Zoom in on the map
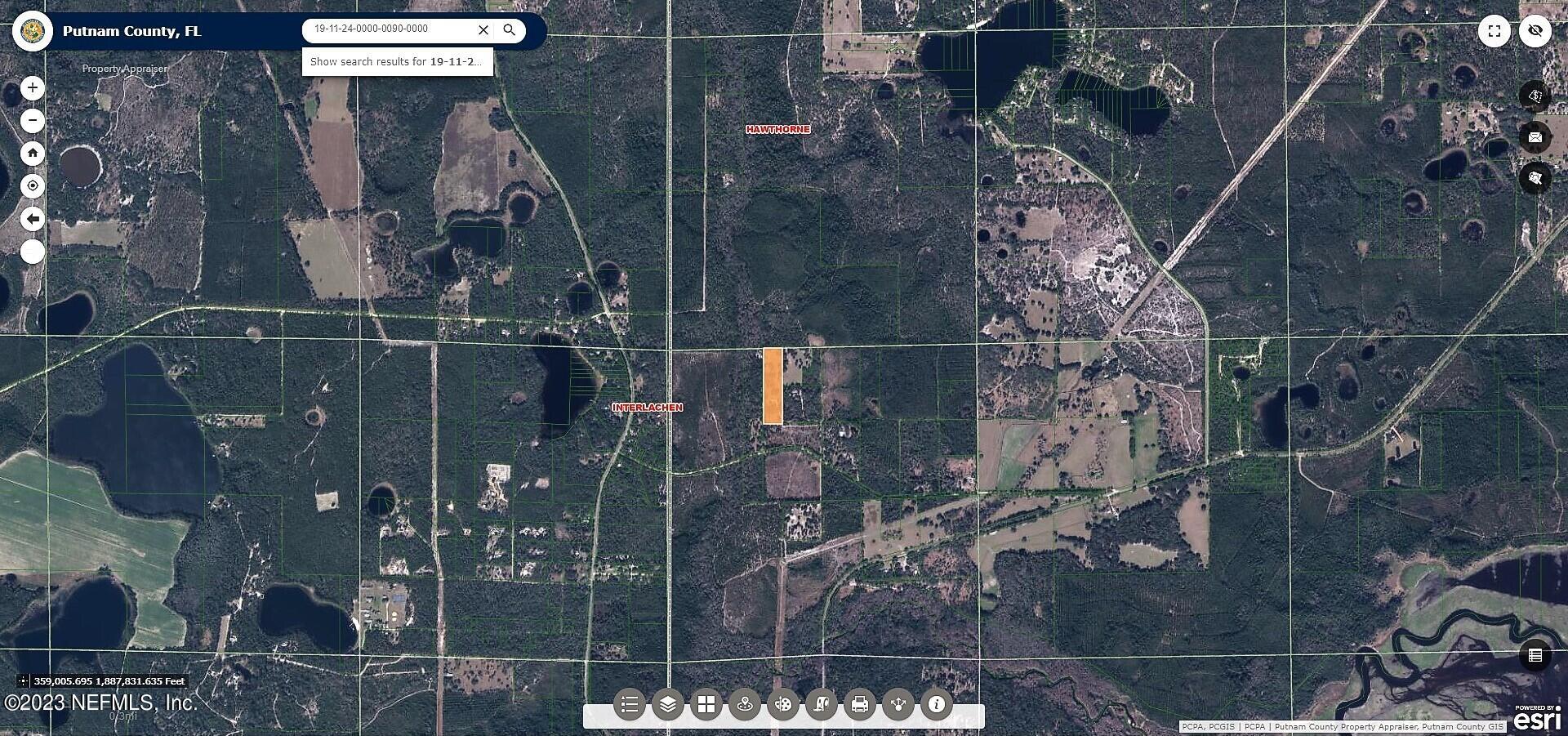 coord(33,87)
